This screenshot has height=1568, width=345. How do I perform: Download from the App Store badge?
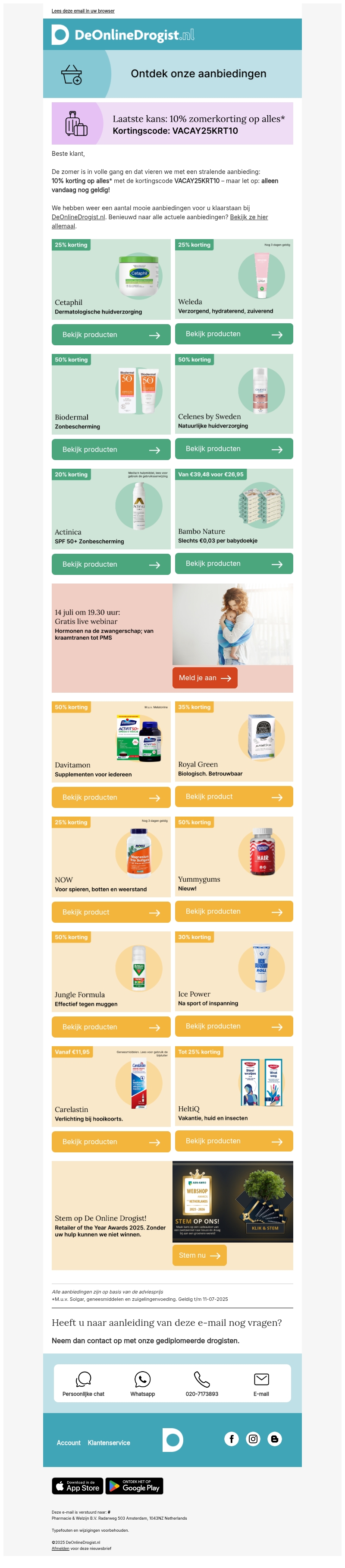[x=77, y=1486]
